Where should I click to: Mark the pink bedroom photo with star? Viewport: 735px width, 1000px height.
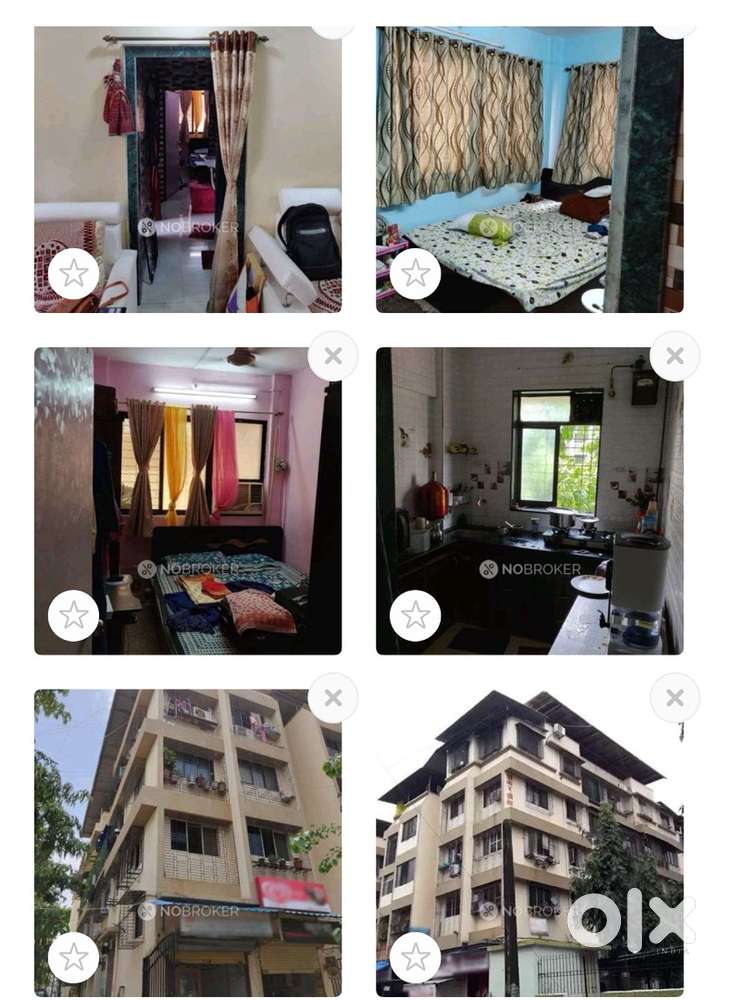[74, 616]
